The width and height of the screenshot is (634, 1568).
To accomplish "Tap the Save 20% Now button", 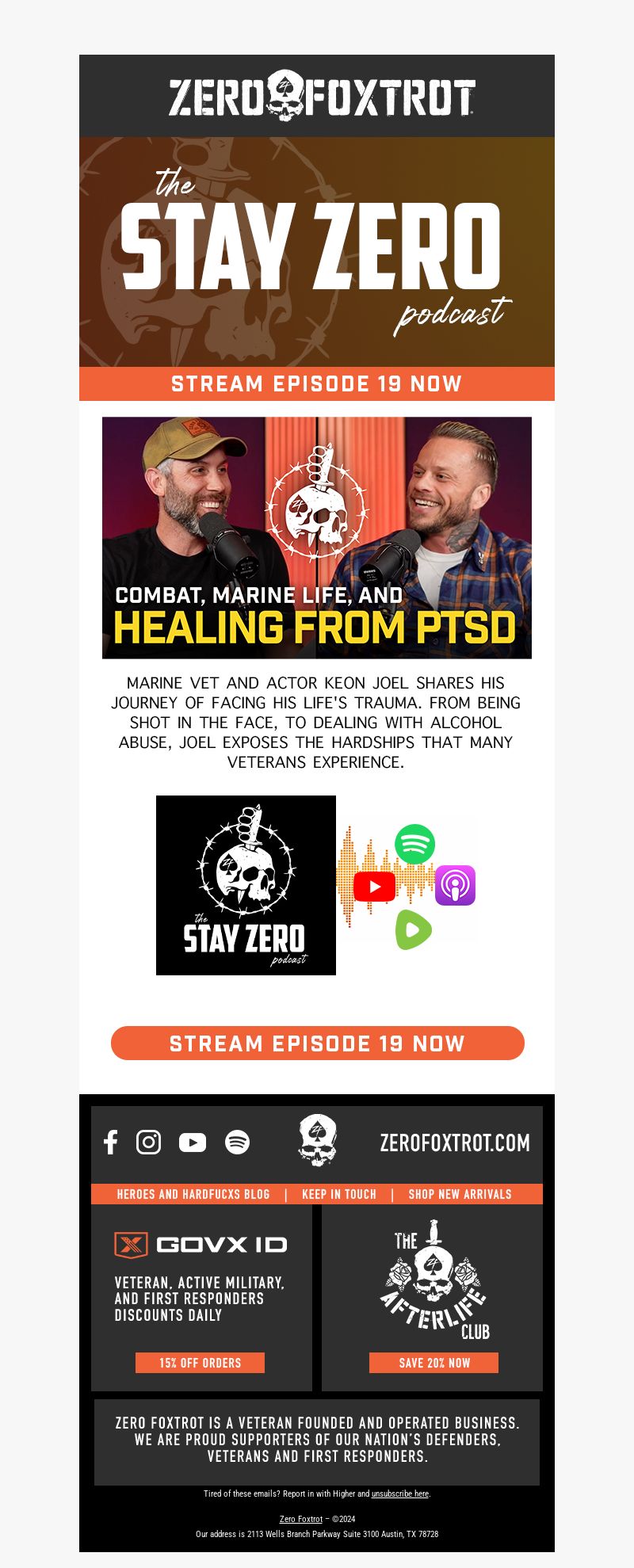I will point(433,1363).
